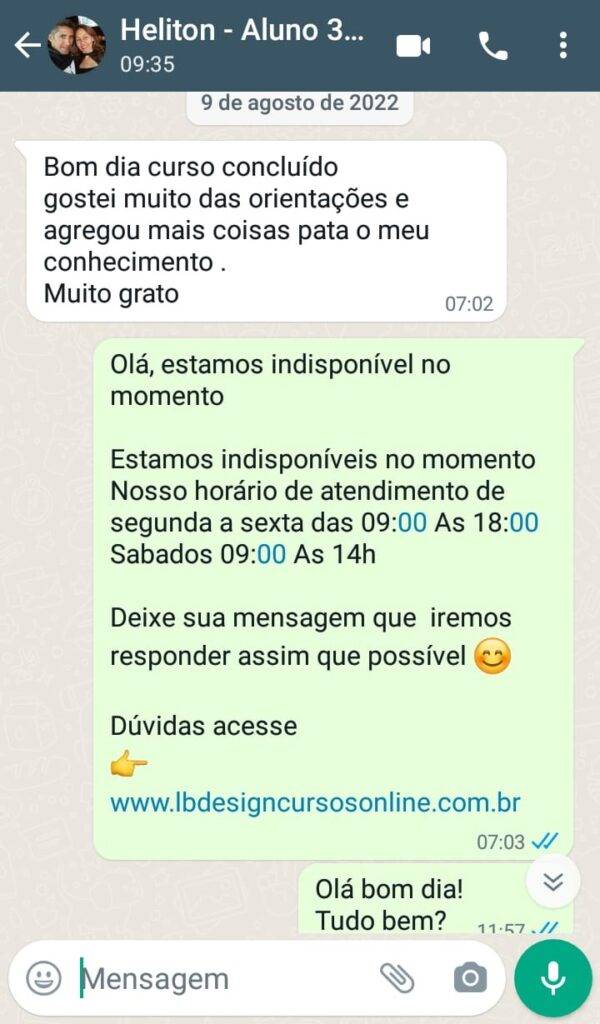Viewport: 600px width, 1024px height.
Task: Open the emoji picker
Action: [43, 977]
